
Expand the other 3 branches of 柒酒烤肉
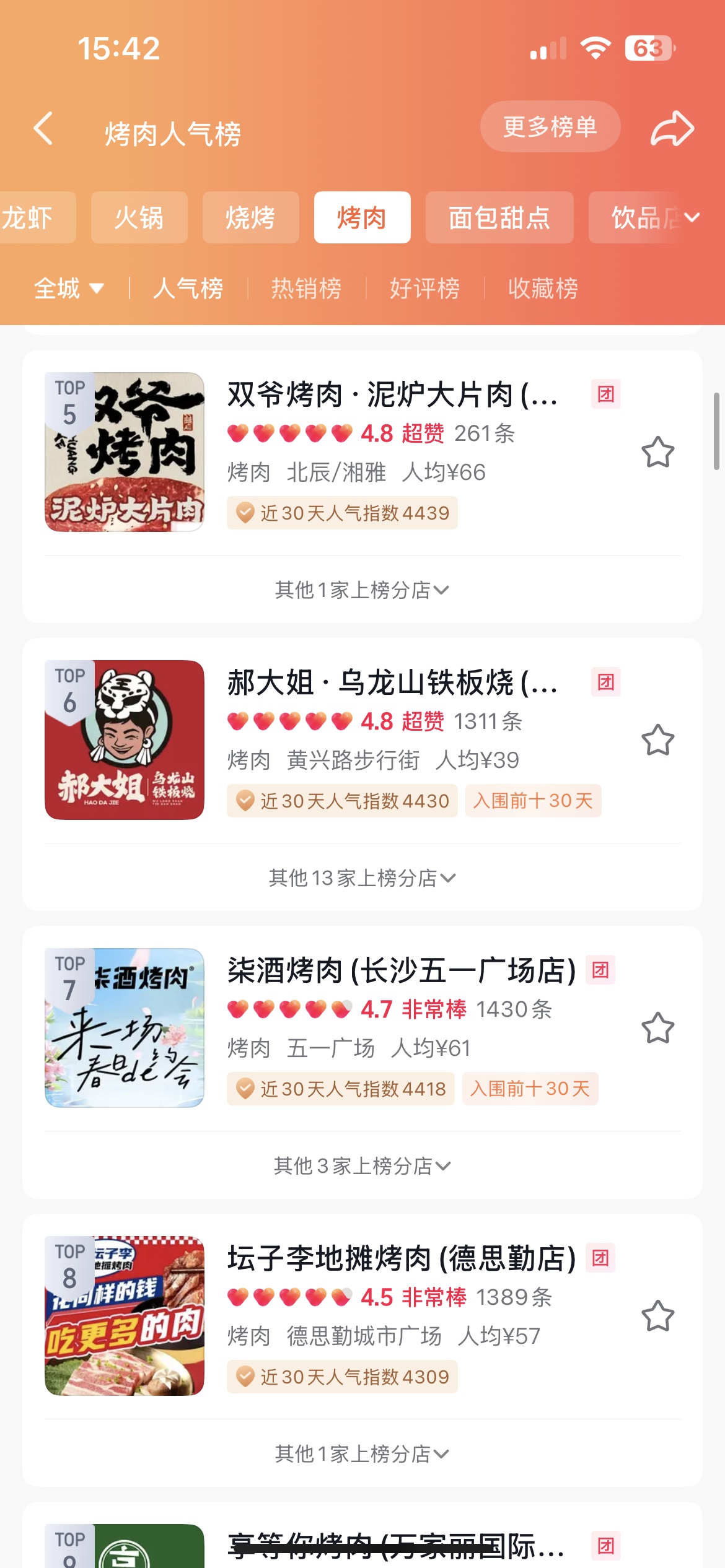(362, 1164)
